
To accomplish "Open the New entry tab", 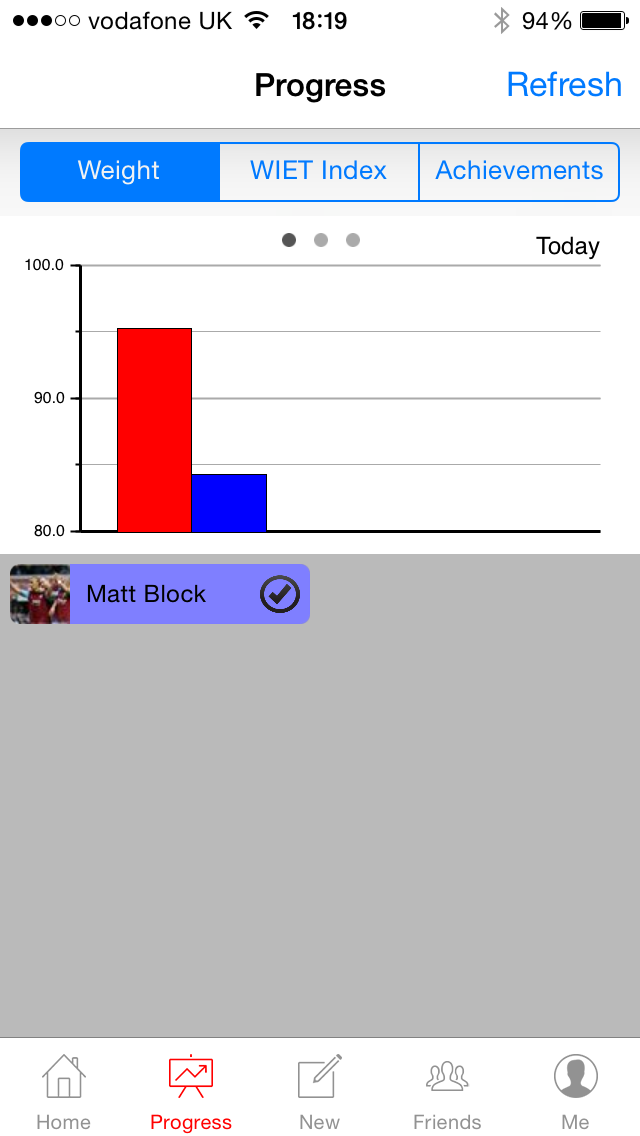I will click(319, 1092).
